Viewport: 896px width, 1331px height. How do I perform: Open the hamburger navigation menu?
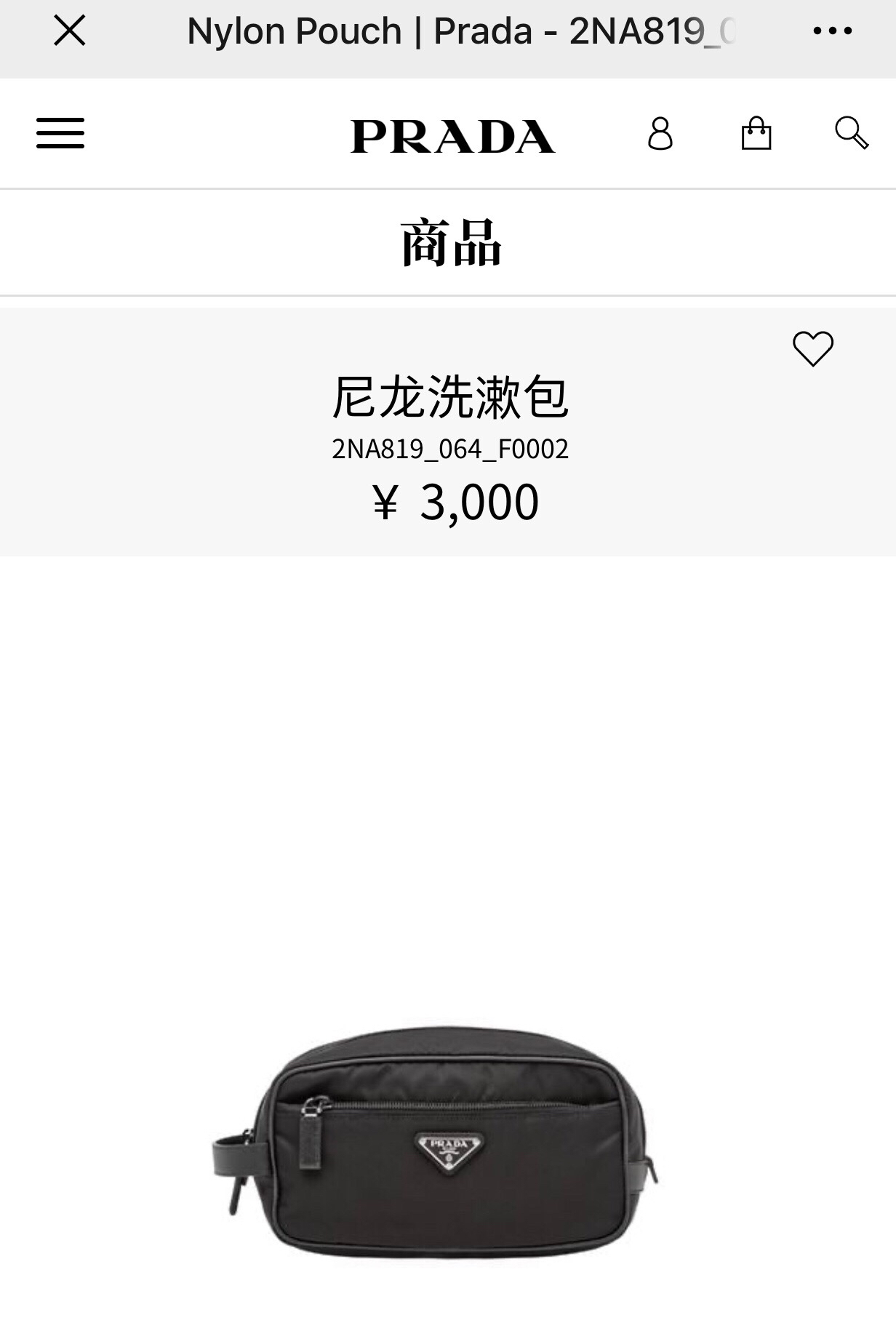(60, 134)
